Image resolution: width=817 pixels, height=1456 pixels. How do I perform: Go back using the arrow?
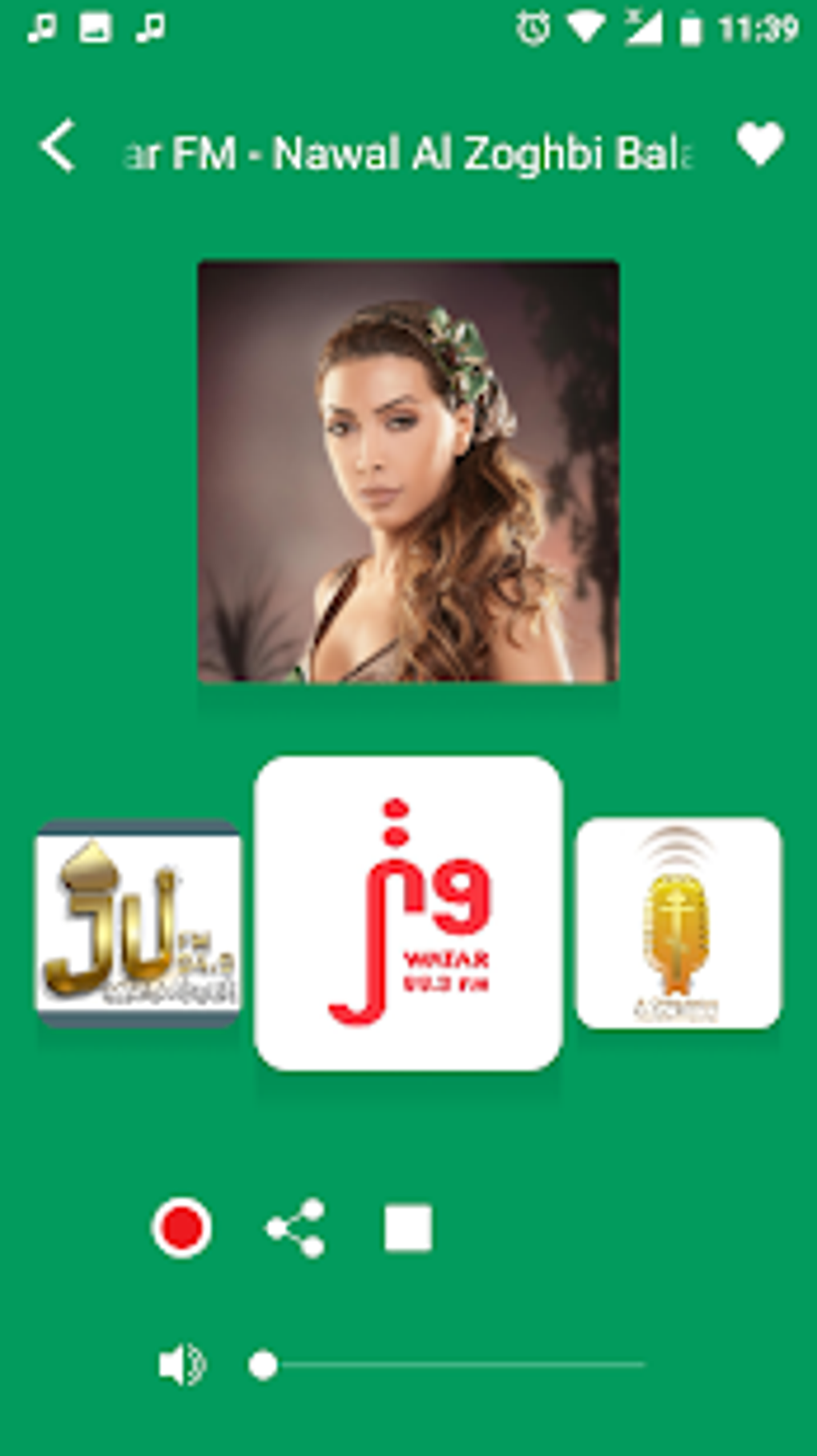[58, 146]
